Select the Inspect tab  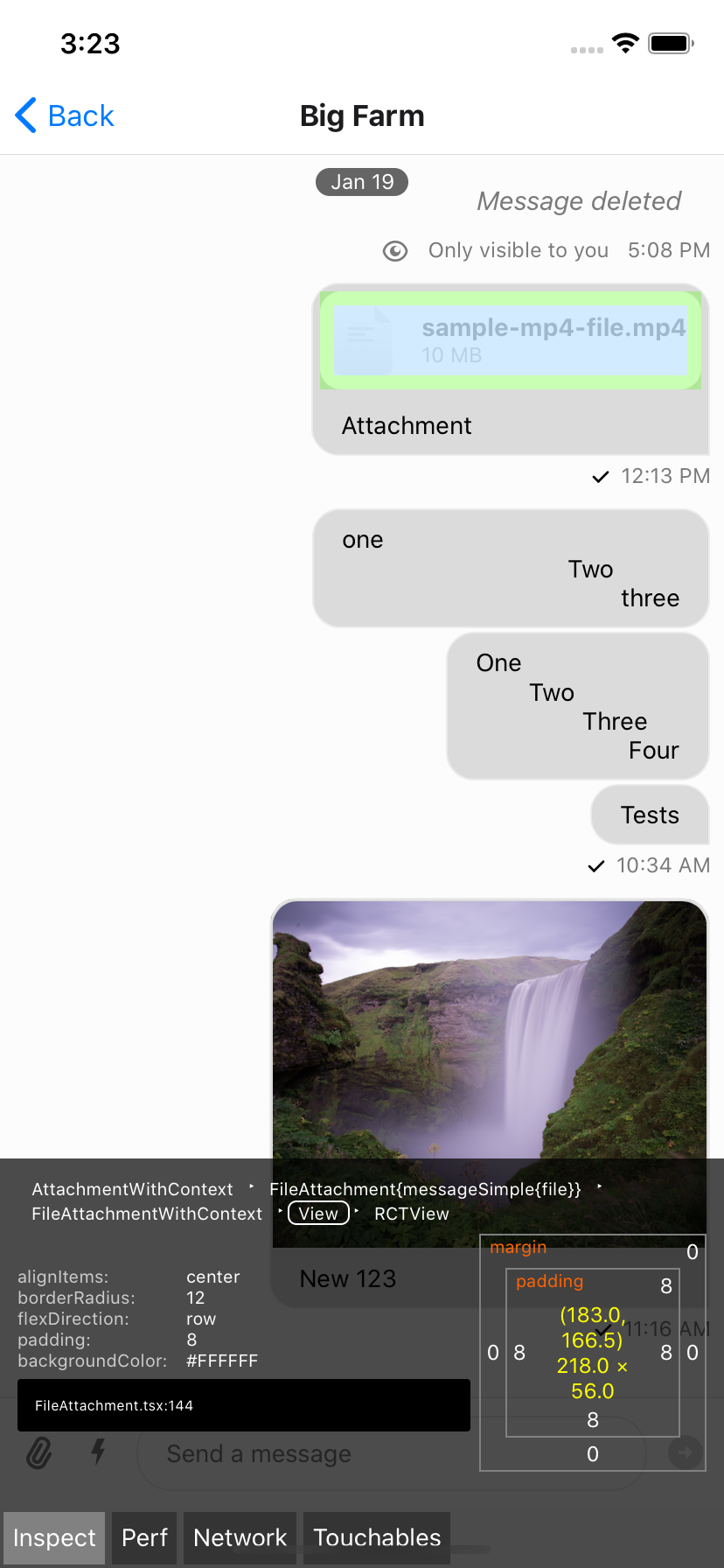click(54, 1537)
